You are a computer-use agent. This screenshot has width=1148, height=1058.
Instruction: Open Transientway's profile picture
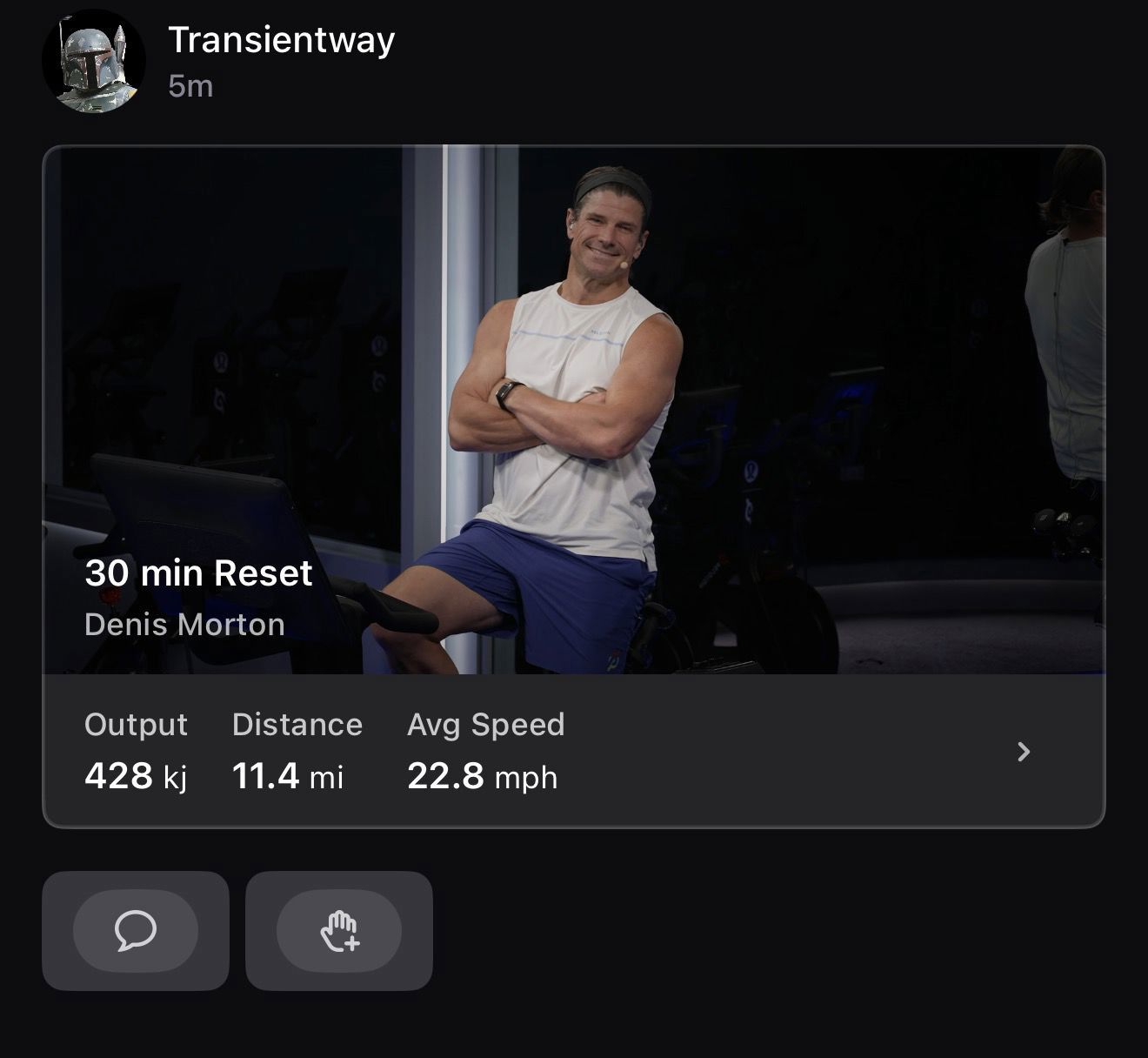(x=94, y=63)
